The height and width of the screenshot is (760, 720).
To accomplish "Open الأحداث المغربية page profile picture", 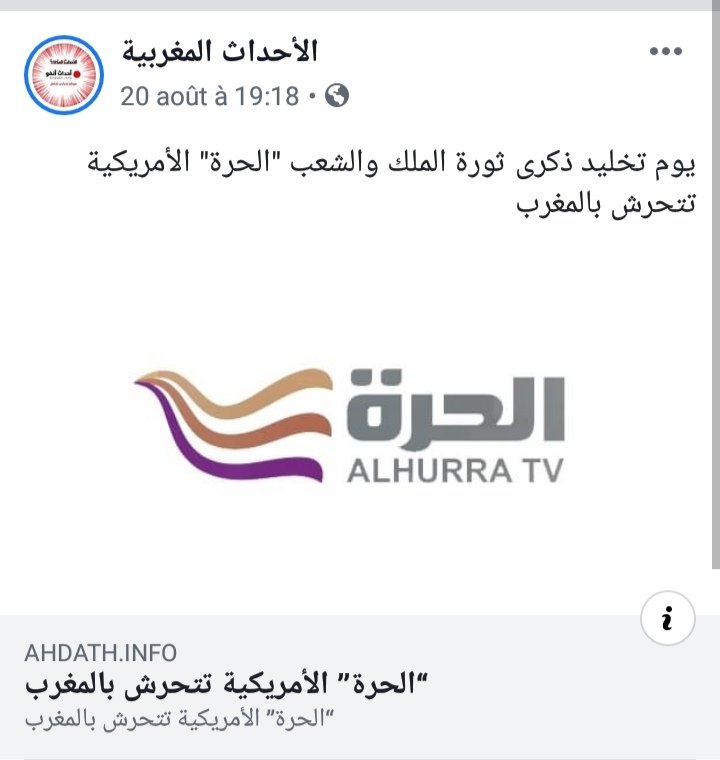I will pyautogui.click(x=64, y=75).
